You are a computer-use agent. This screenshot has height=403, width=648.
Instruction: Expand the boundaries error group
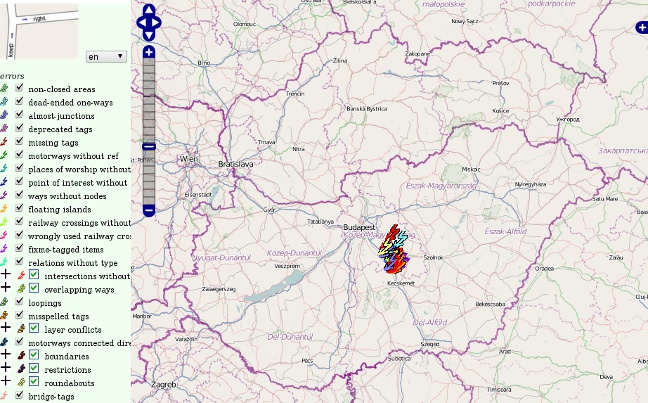[x=6, y=354]
